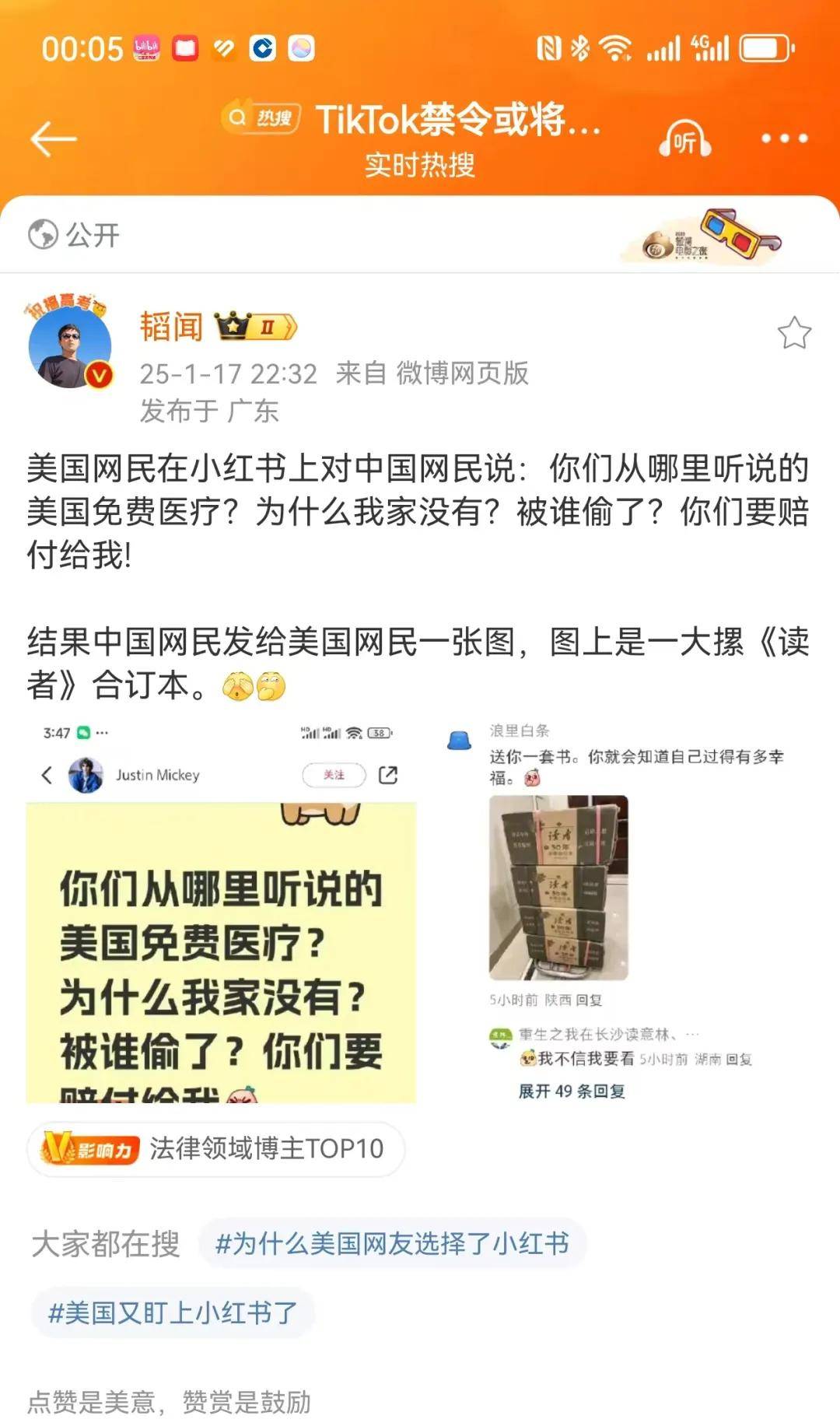Search #为什么美国网友选择了小红书 topic

point(392,1243)
